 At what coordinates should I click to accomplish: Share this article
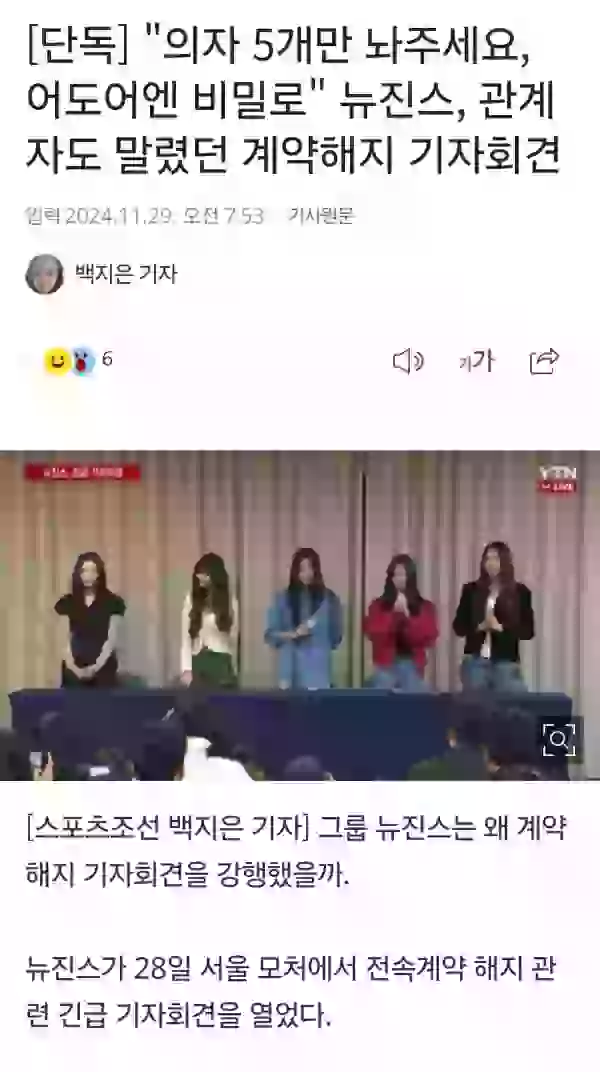[545, 361]
